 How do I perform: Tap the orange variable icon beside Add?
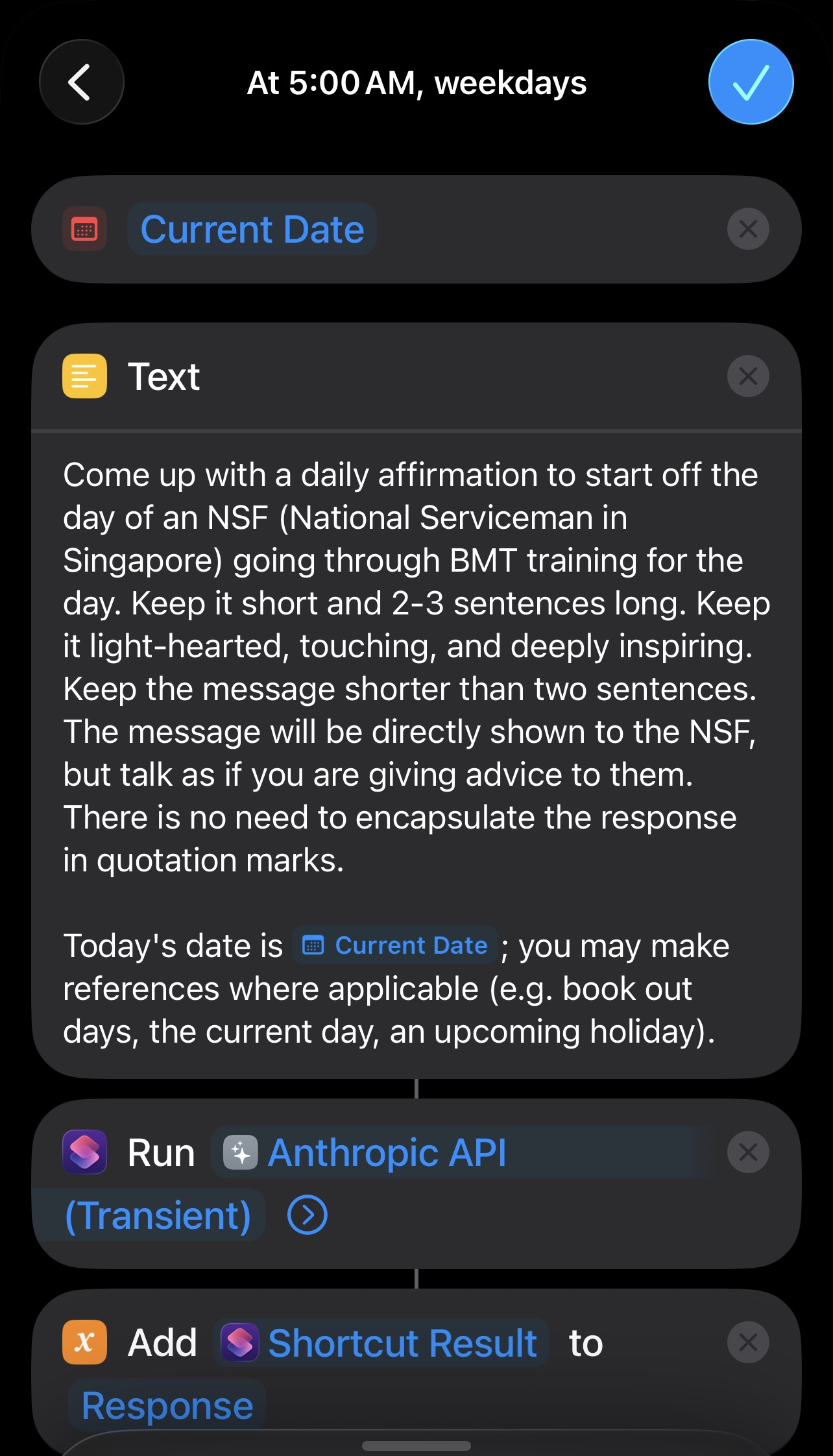tap(84, 1342)
